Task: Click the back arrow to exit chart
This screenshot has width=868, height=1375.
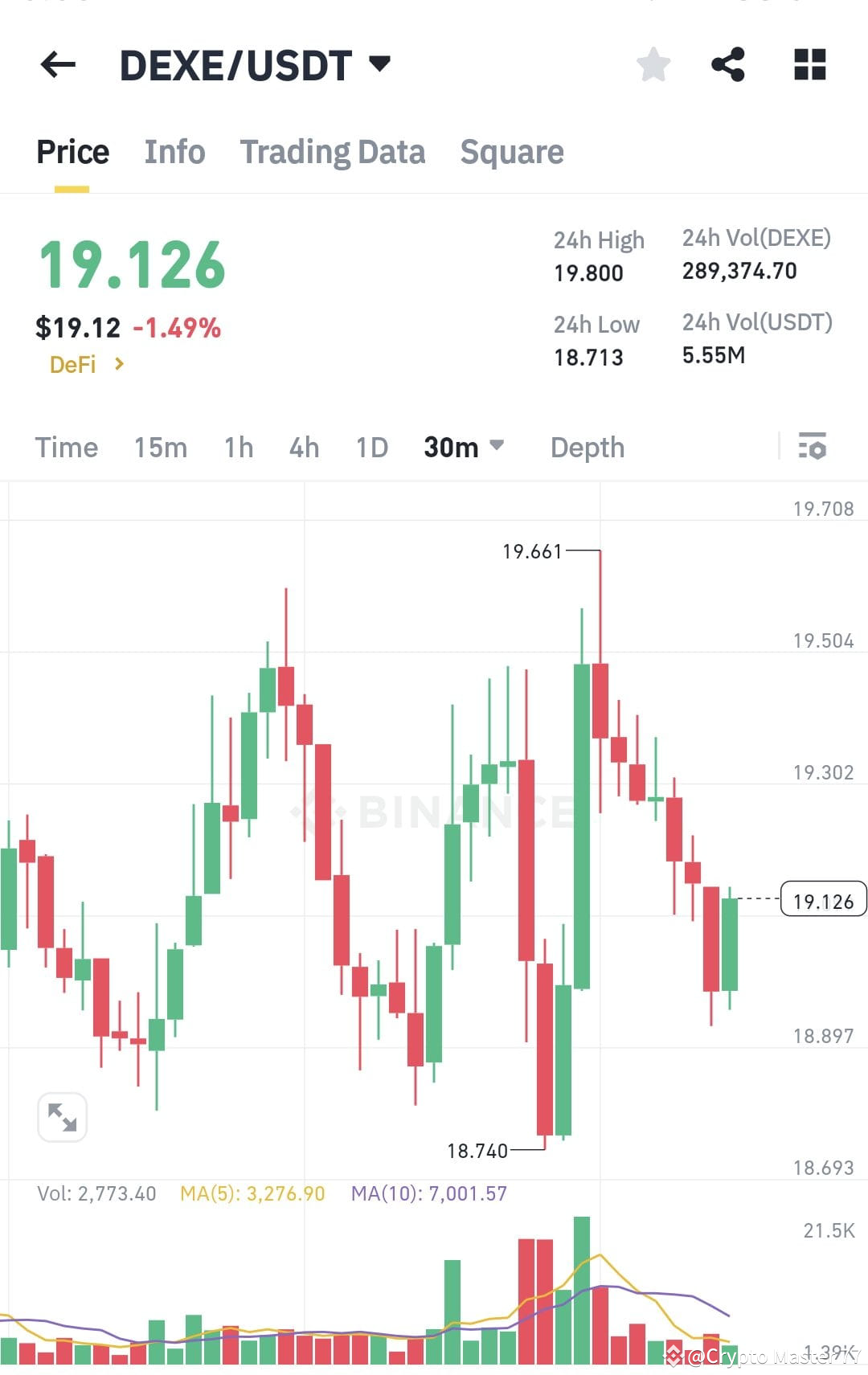Action: 57,65
